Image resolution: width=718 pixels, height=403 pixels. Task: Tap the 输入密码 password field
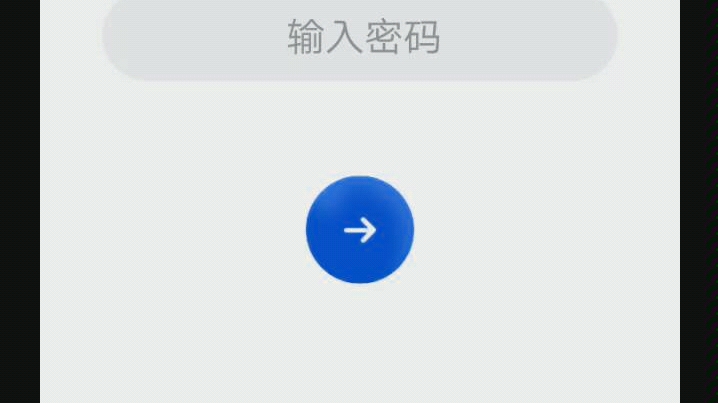point(360,38)
